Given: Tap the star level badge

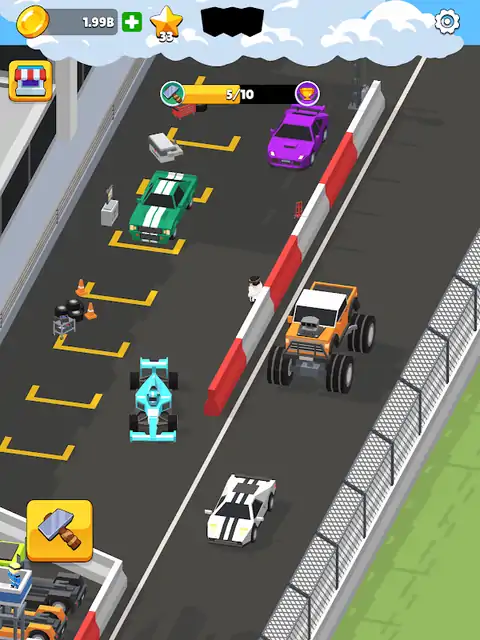Looking at the screenshot, I should point(166,23).
